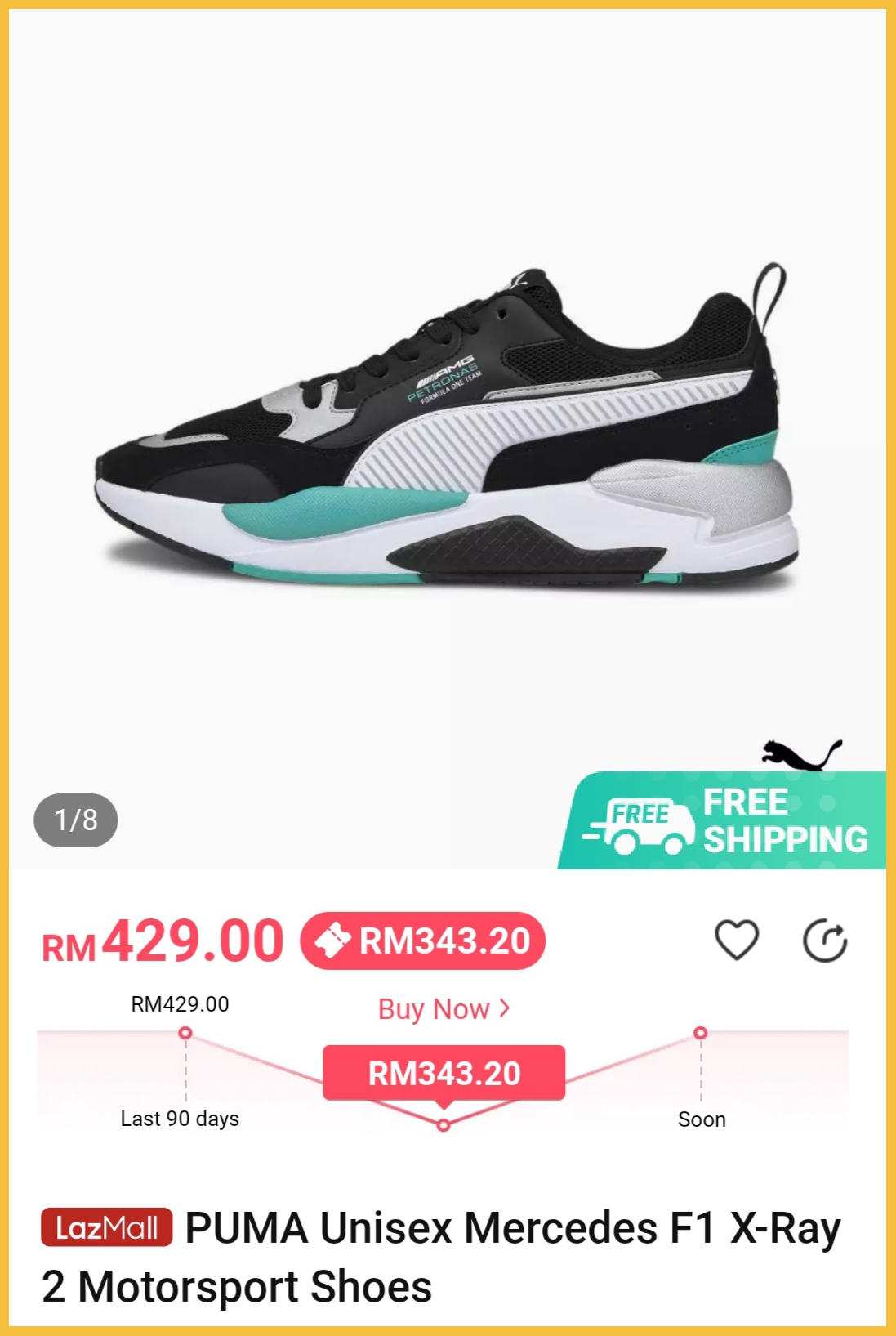Share this product listing
Viewport: 896px width, 1336px height.
[824, 941]
